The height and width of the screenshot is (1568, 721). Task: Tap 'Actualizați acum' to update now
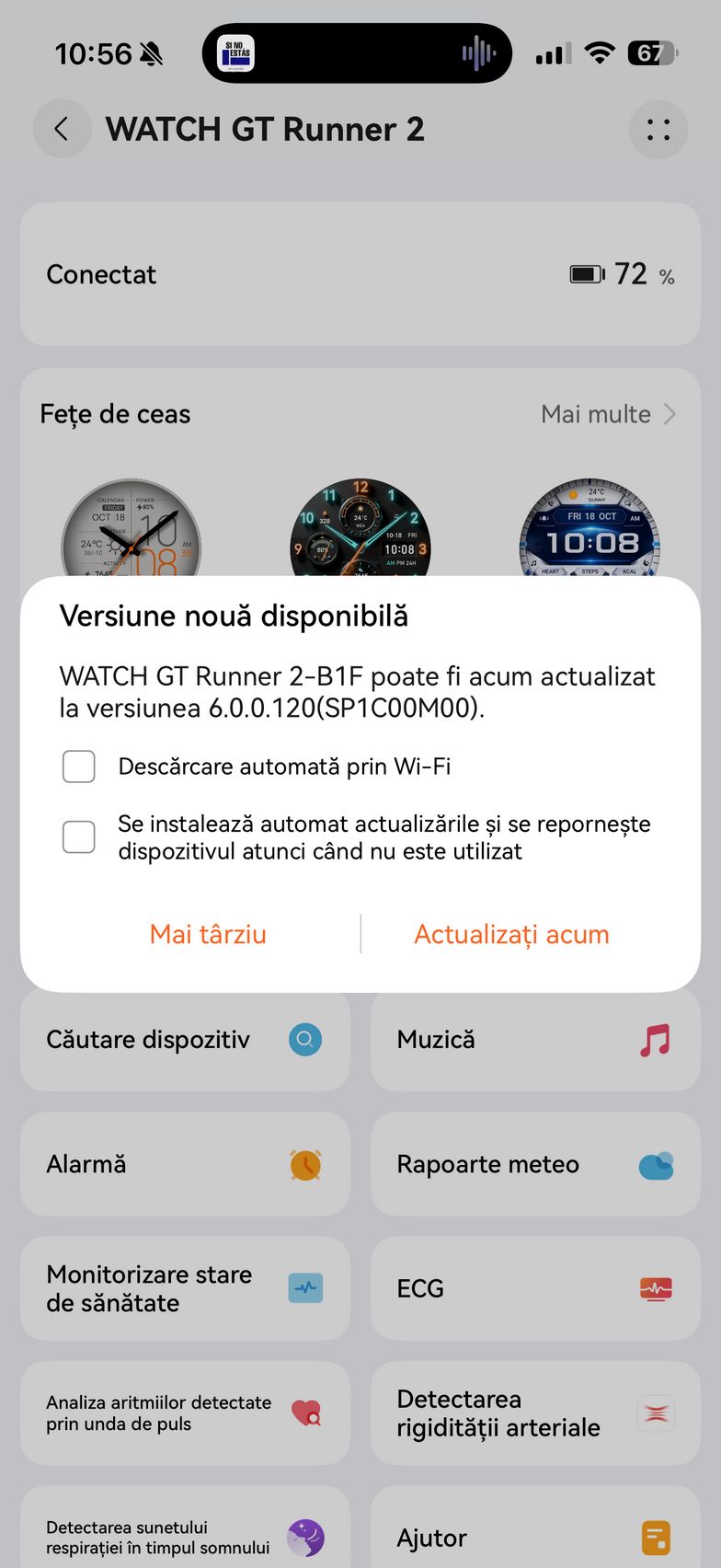(x=511, y=934)
